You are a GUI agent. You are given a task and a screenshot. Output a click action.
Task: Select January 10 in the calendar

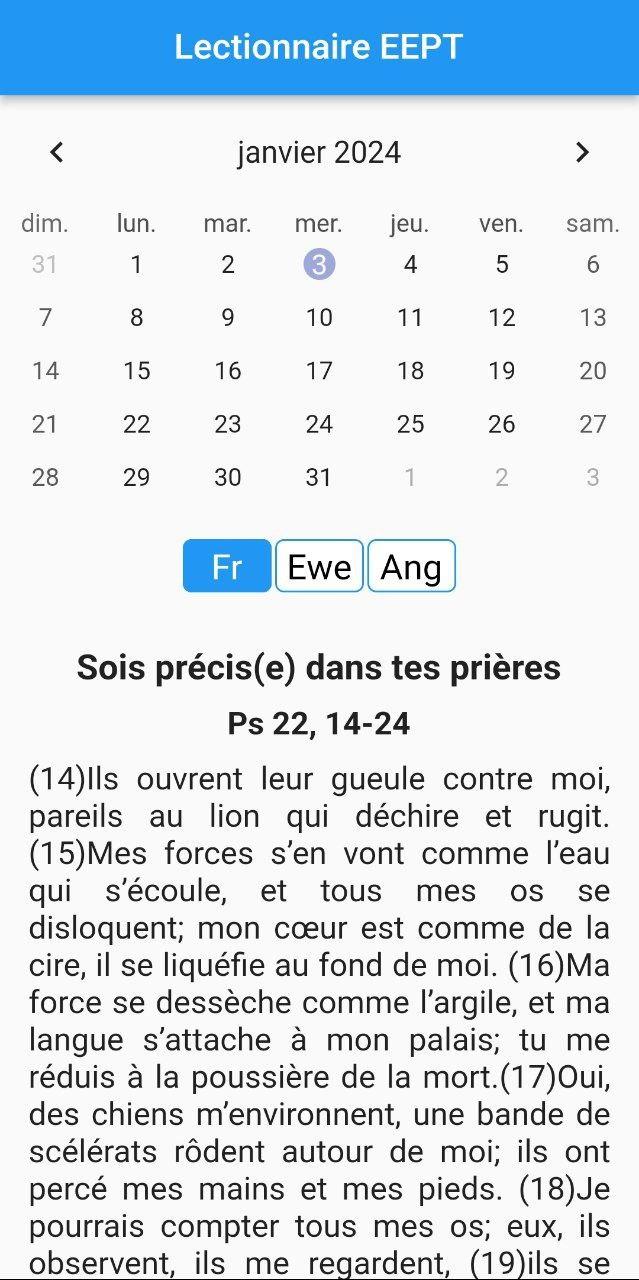pos(319,318)
